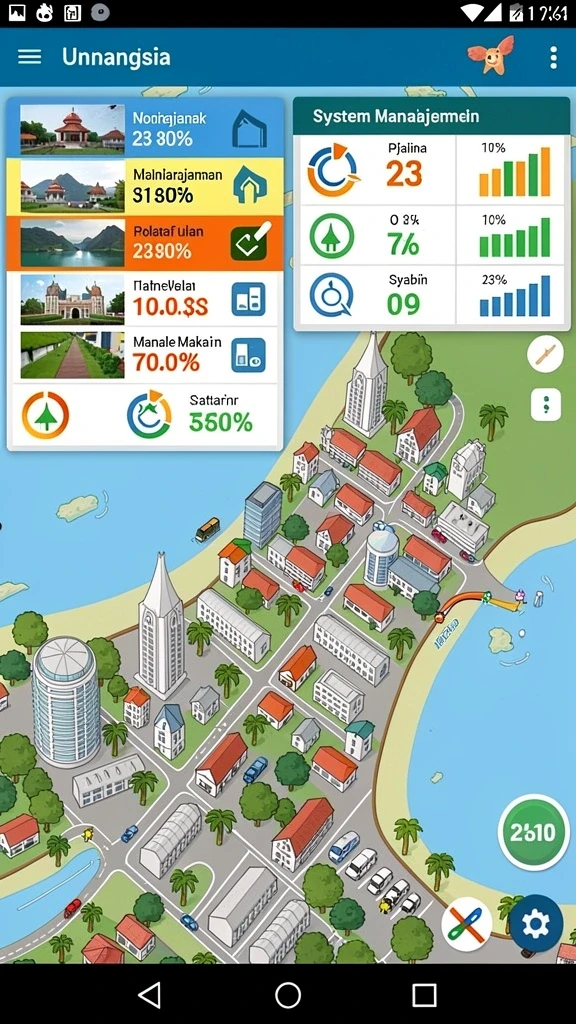Open the hamburger drawer menu

click(29, 57)
